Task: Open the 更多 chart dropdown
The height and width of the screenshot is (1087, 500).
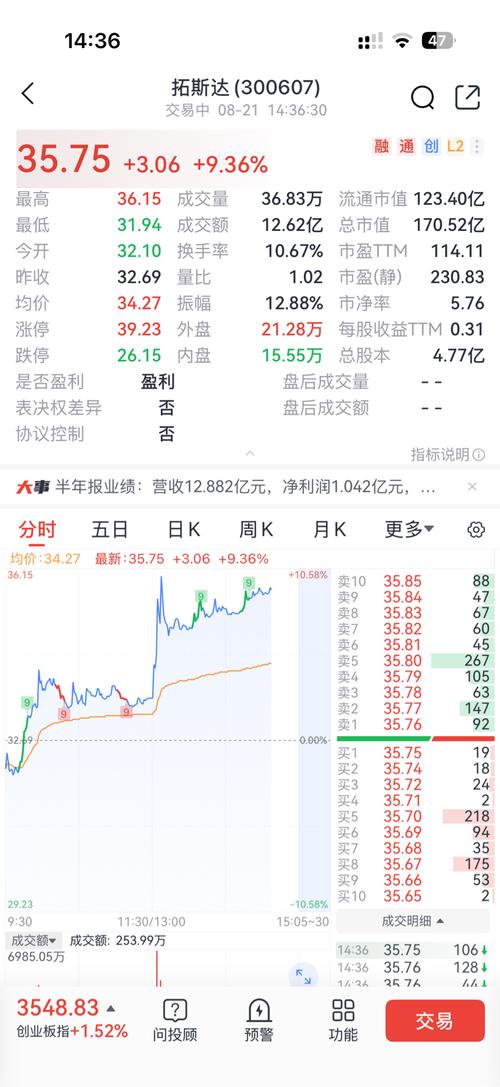Action: coord(409,530)
